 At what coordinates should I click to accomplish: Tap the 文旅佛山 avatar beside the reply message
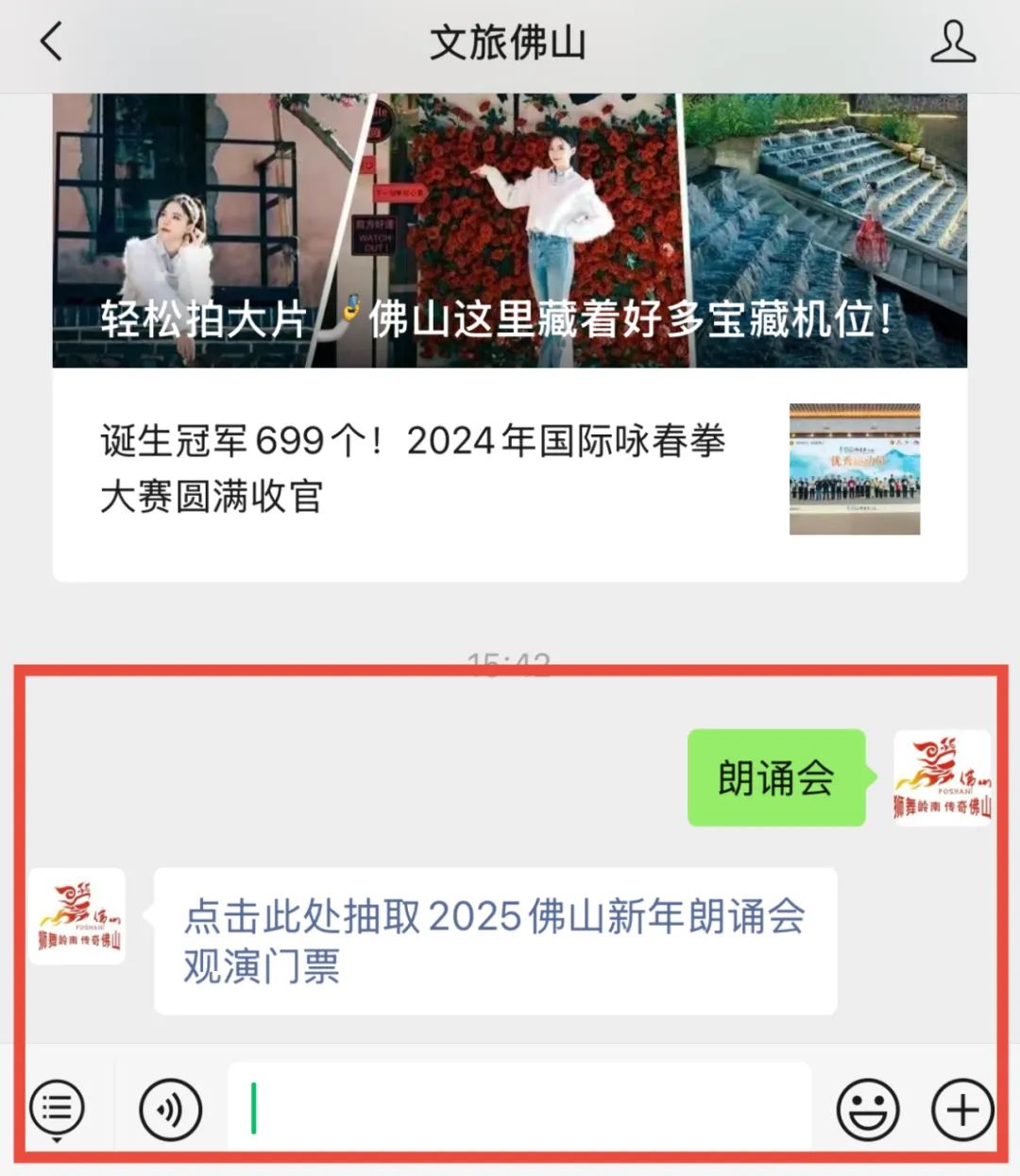tap(76, 916)
